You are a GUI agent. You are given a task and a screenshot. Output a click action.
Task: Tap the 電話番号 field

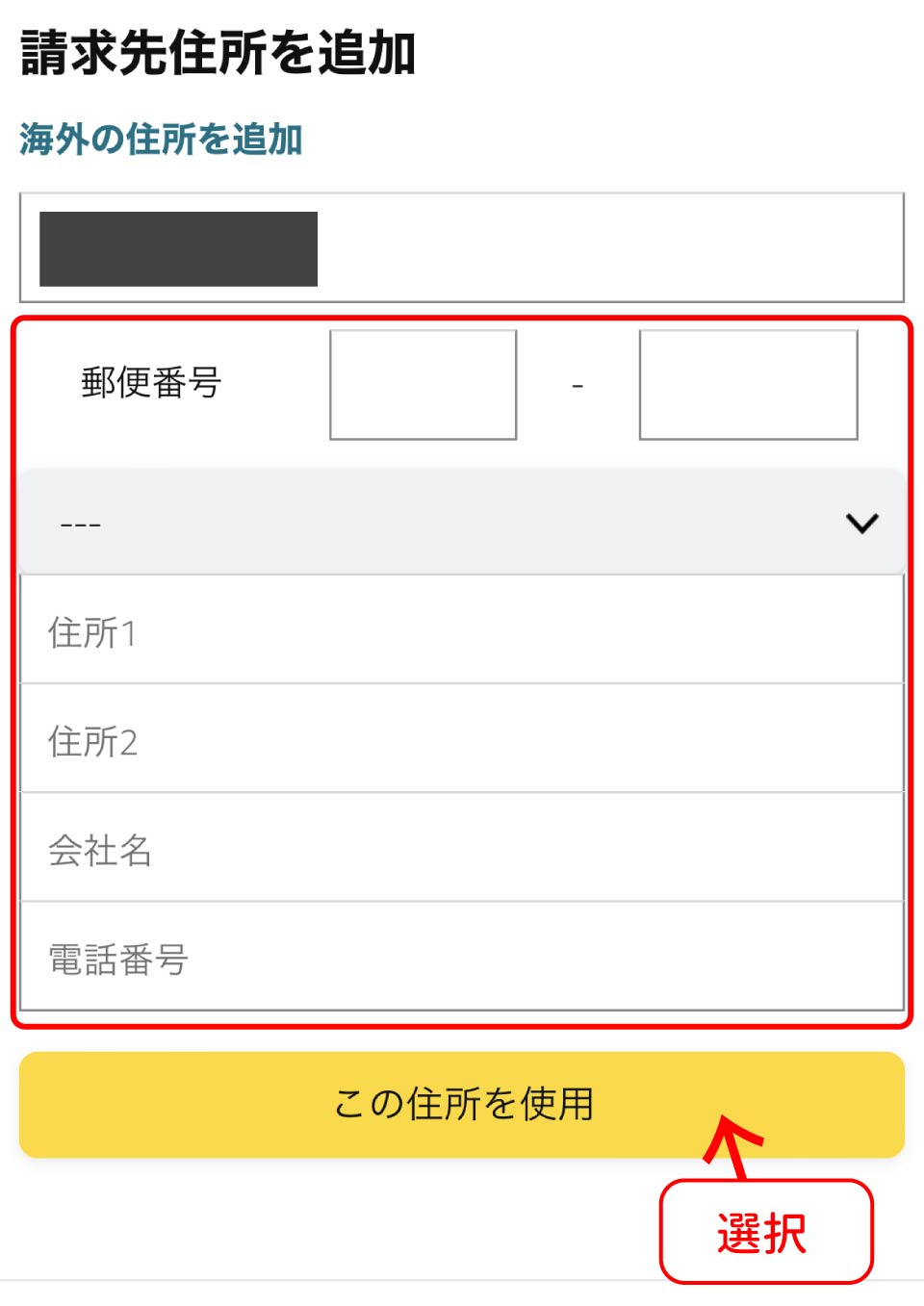pyautogui.click(x=462, y=958)
